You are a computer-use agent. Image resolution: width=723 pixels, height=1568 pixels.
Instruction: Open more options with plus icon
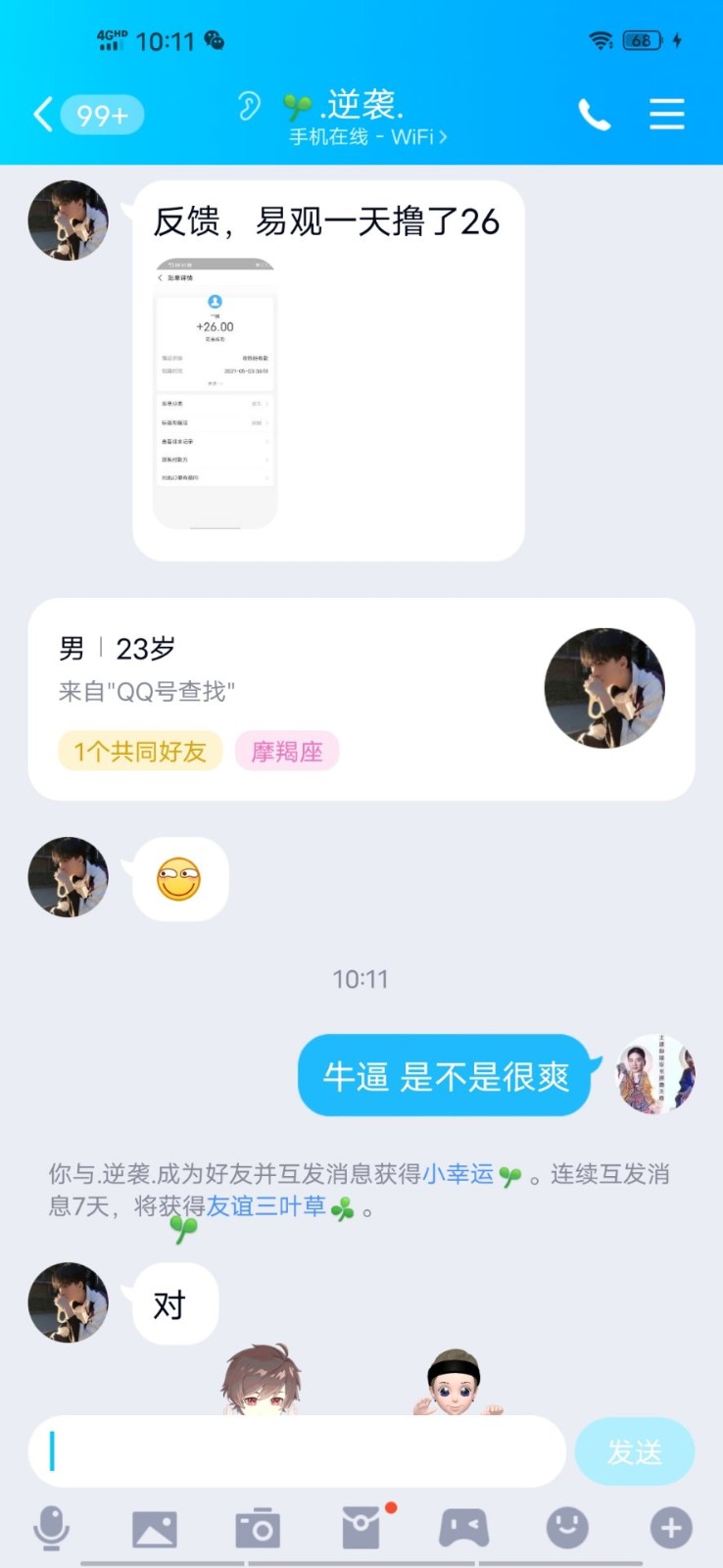click(x=671, y=1528)
